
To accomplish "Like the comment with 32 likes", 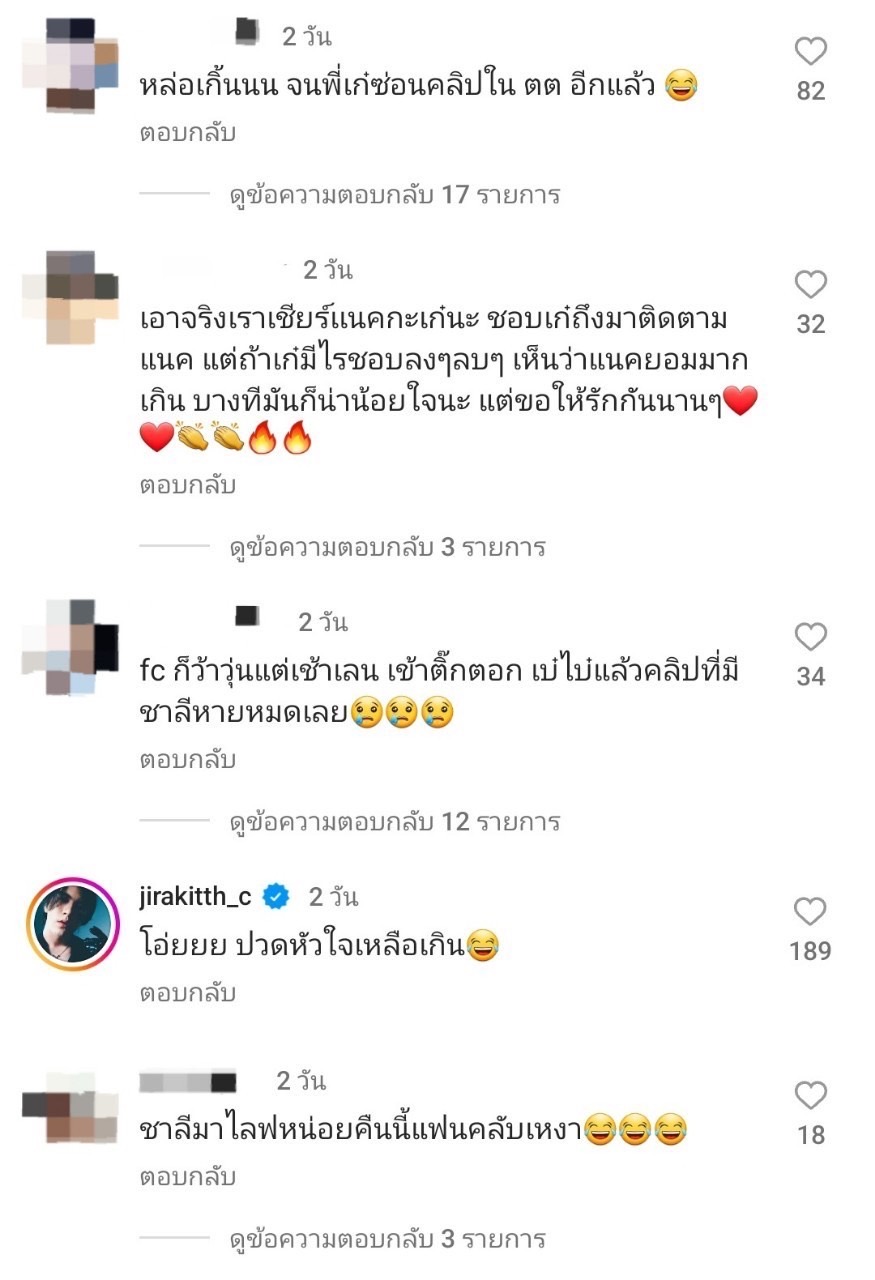I will pyautogui.click(x=810, y=285).
